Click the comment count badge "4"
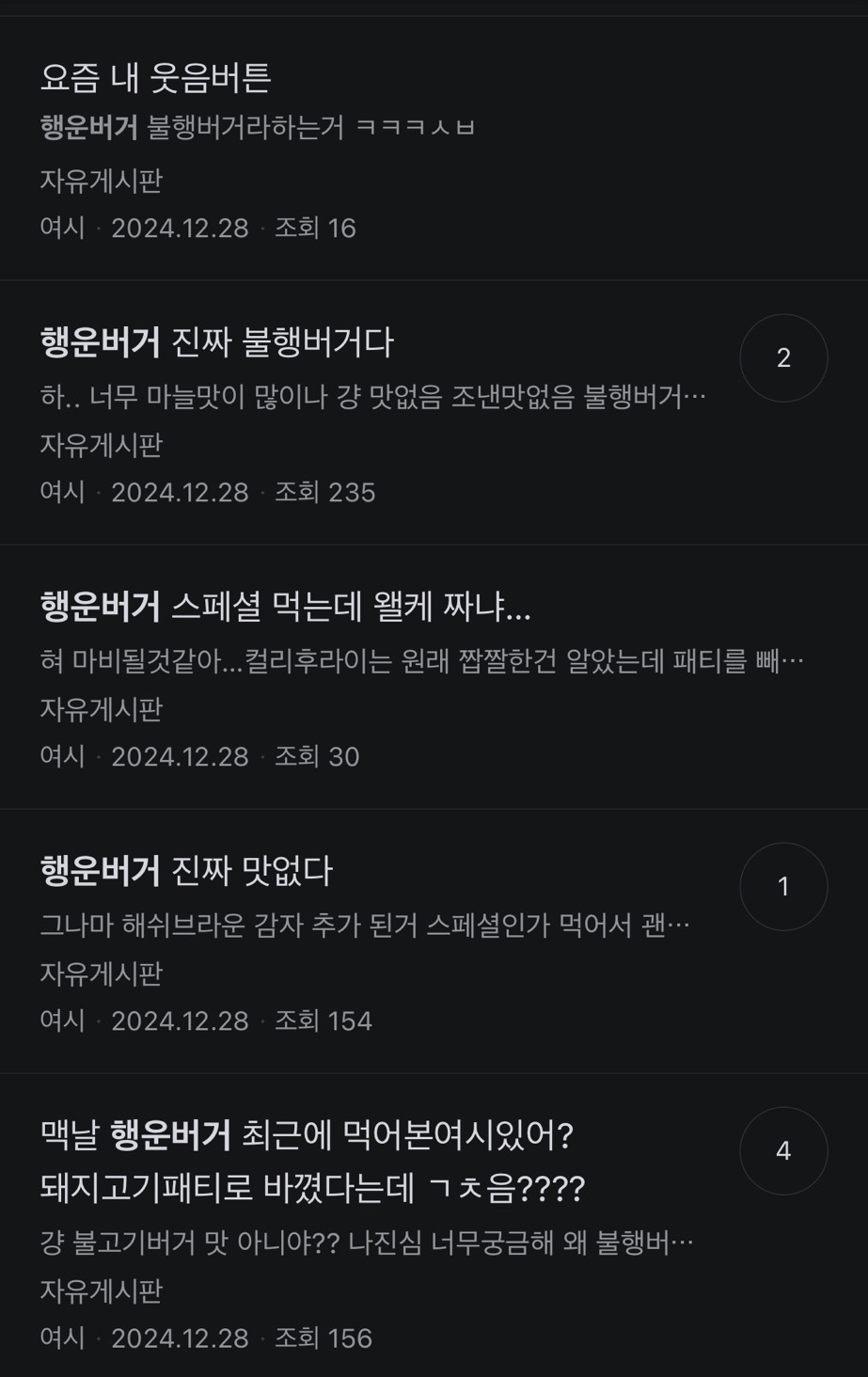868x1377 pixels. 783,1149
